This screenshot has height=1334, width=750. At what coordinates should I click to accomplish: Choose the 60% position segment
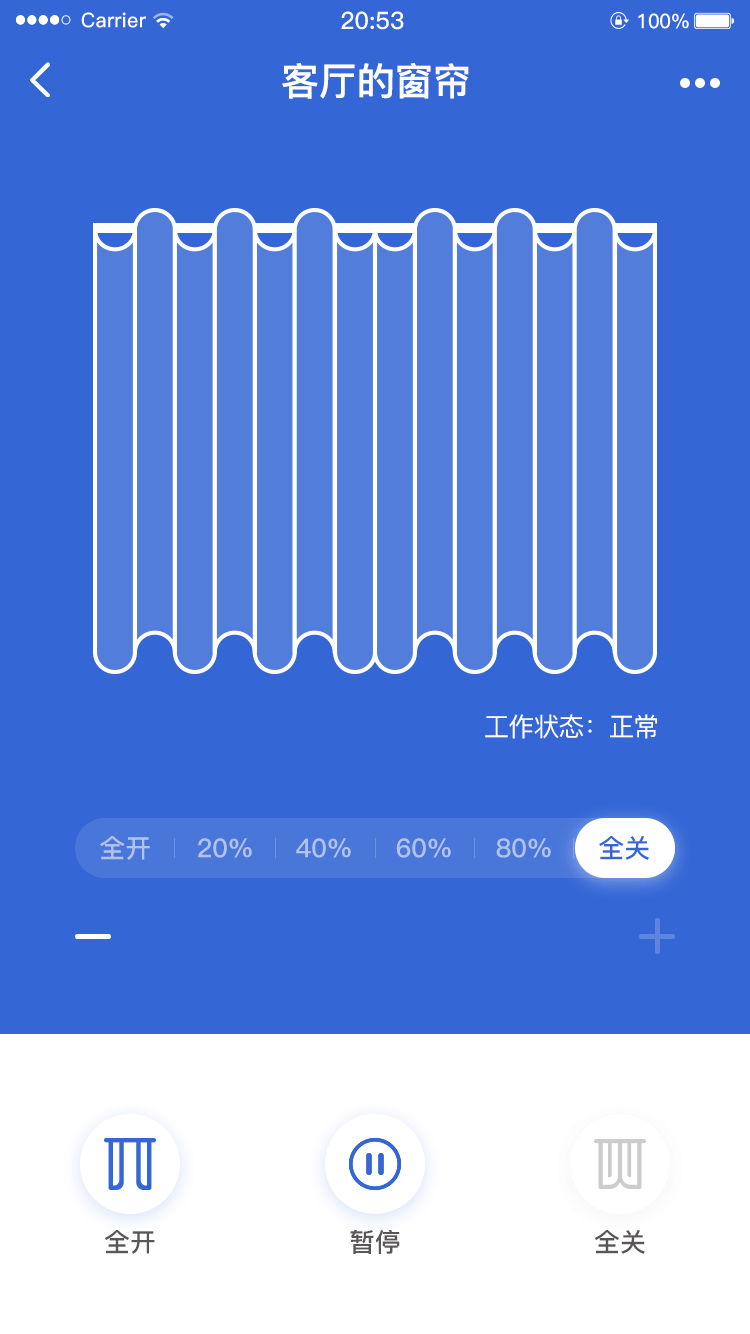pos(424,849)
